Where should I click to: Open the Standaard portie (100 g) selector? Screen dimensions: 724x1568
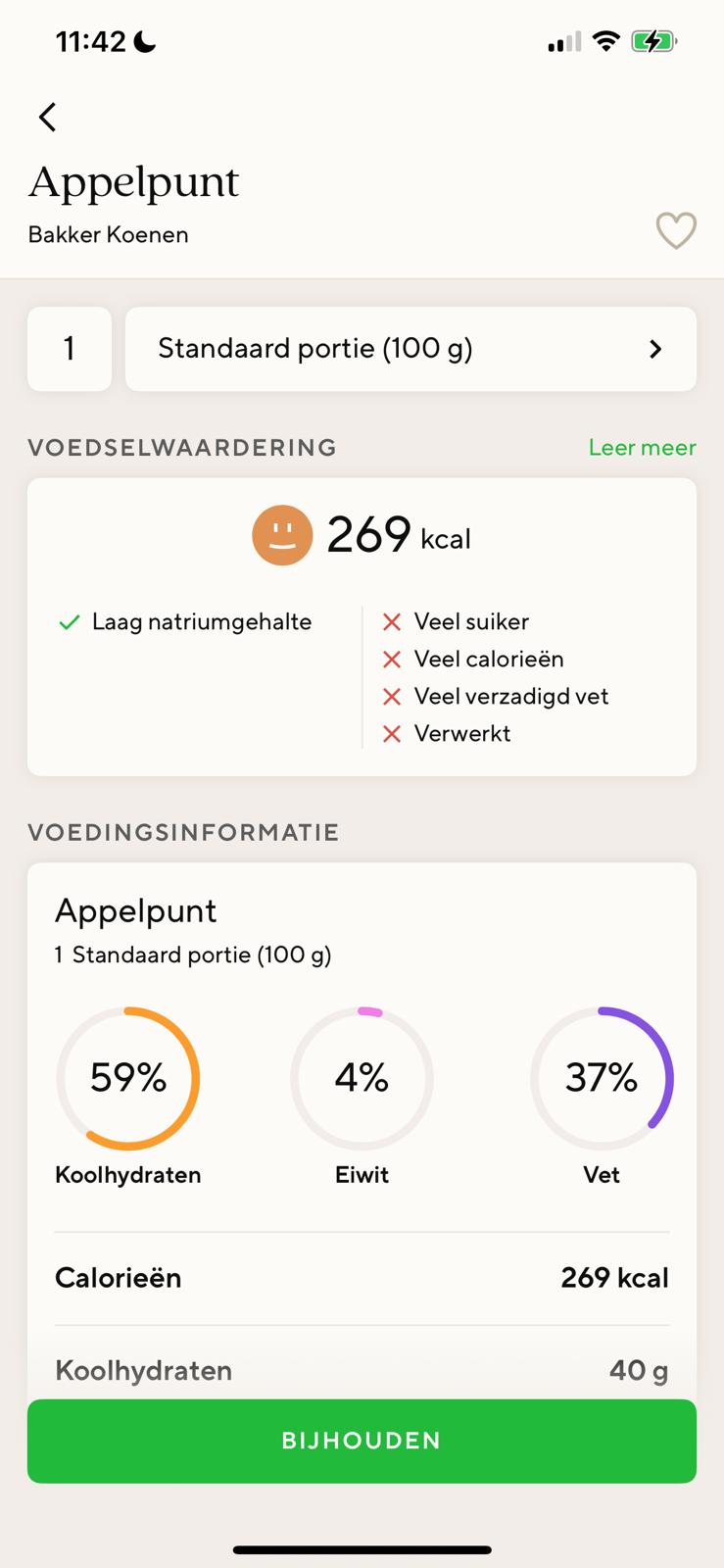pyautogui.click(x=410, y=349)
